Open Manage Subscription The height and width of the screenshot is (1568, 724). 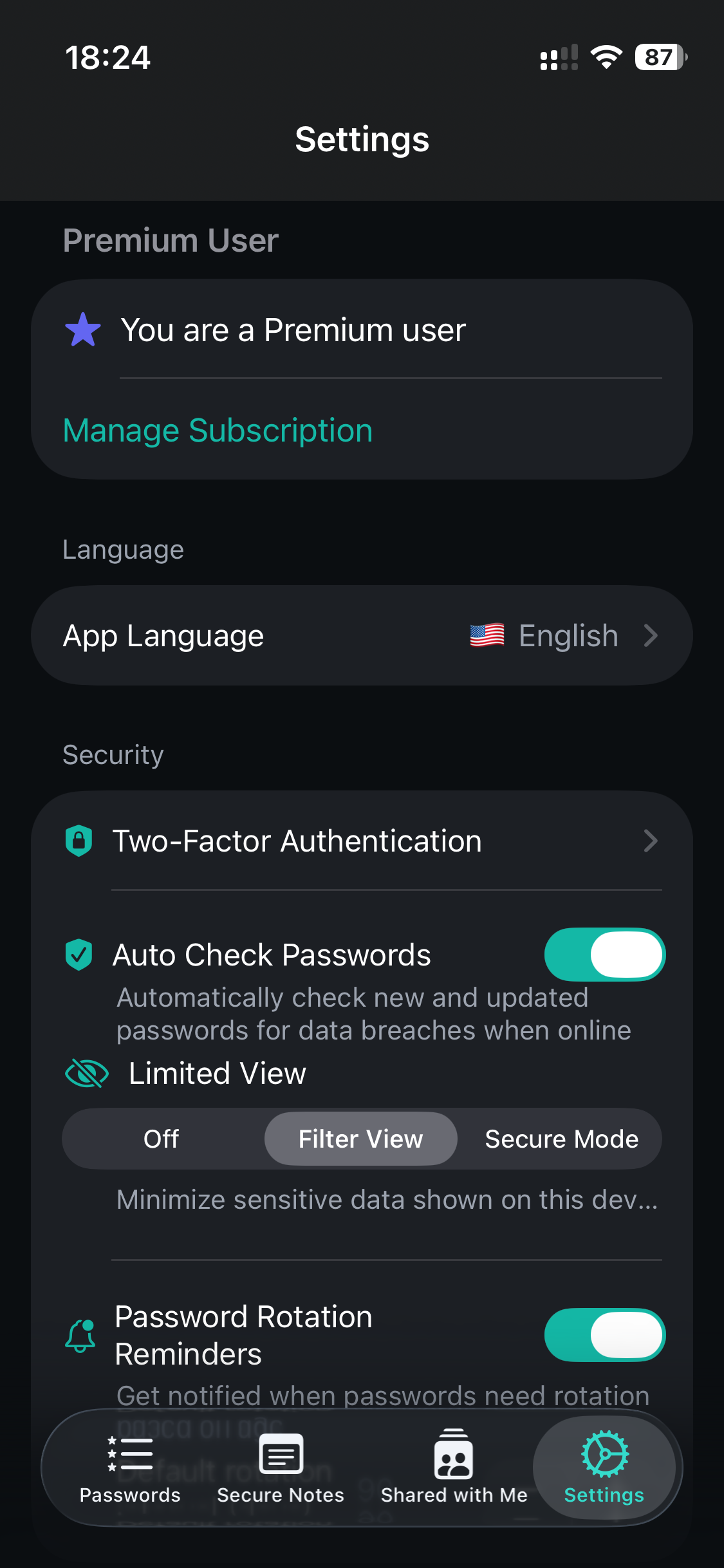click(x=218, y=430)
